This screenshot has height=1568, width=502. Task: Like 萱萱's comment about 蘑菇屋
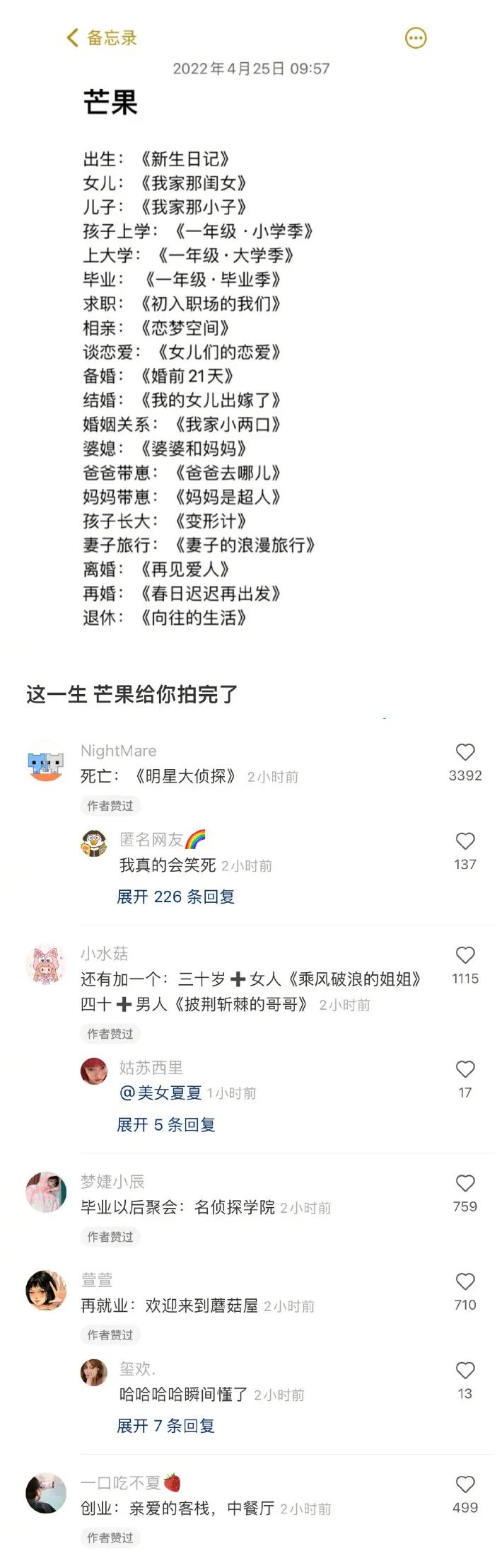(465, 1281)
